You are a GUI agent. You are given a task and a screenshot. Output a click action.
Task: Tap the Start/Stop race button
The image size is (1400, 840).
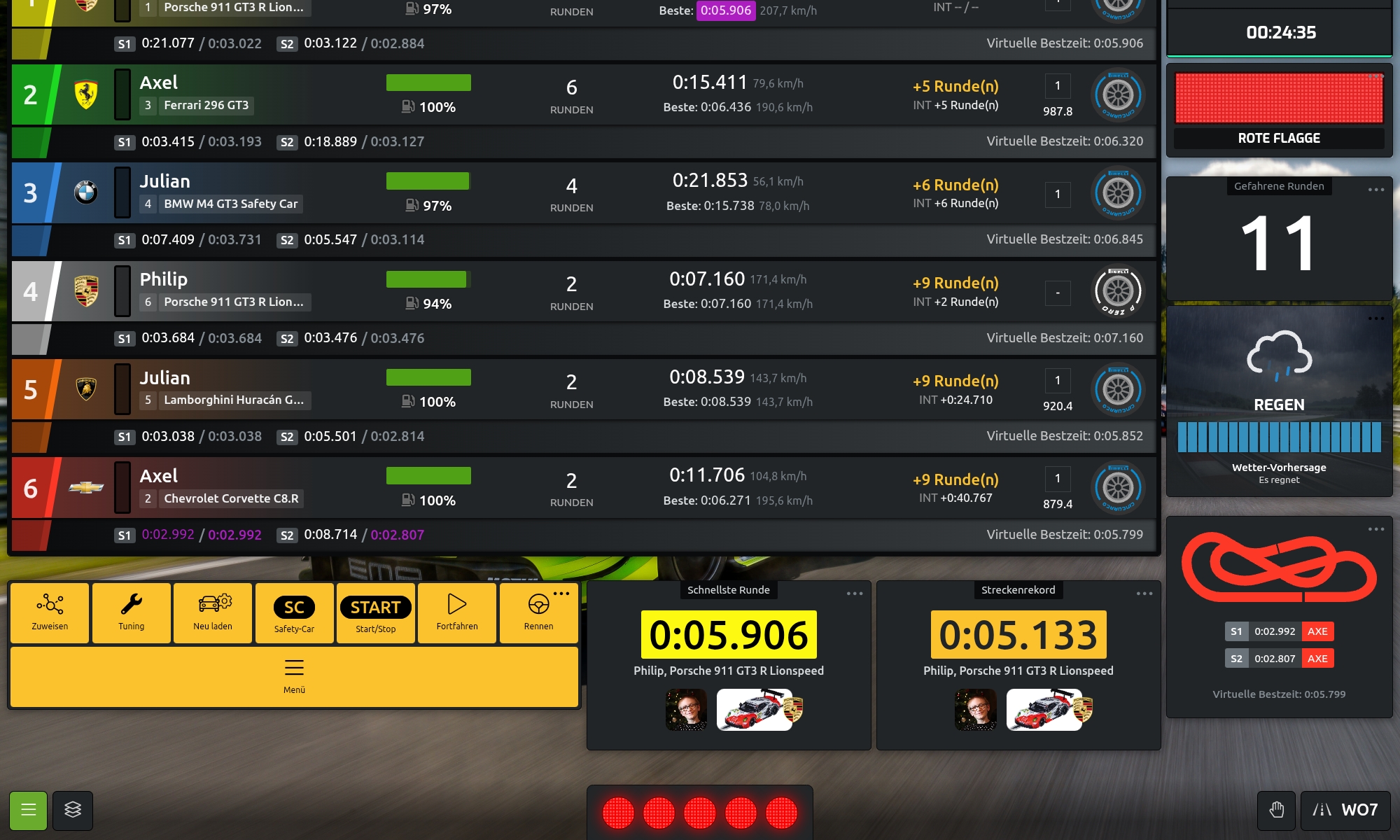click(376, 612)
